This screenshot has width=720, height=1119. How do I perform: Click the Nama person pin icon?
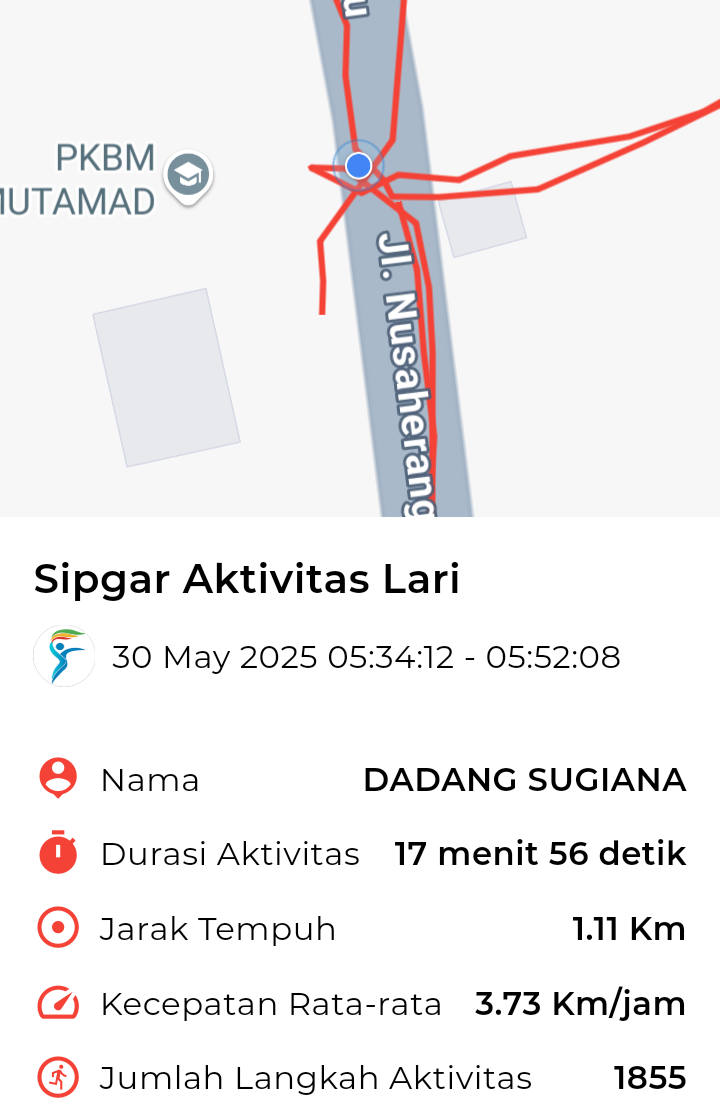pyautogui.click(x=57, y=779)
